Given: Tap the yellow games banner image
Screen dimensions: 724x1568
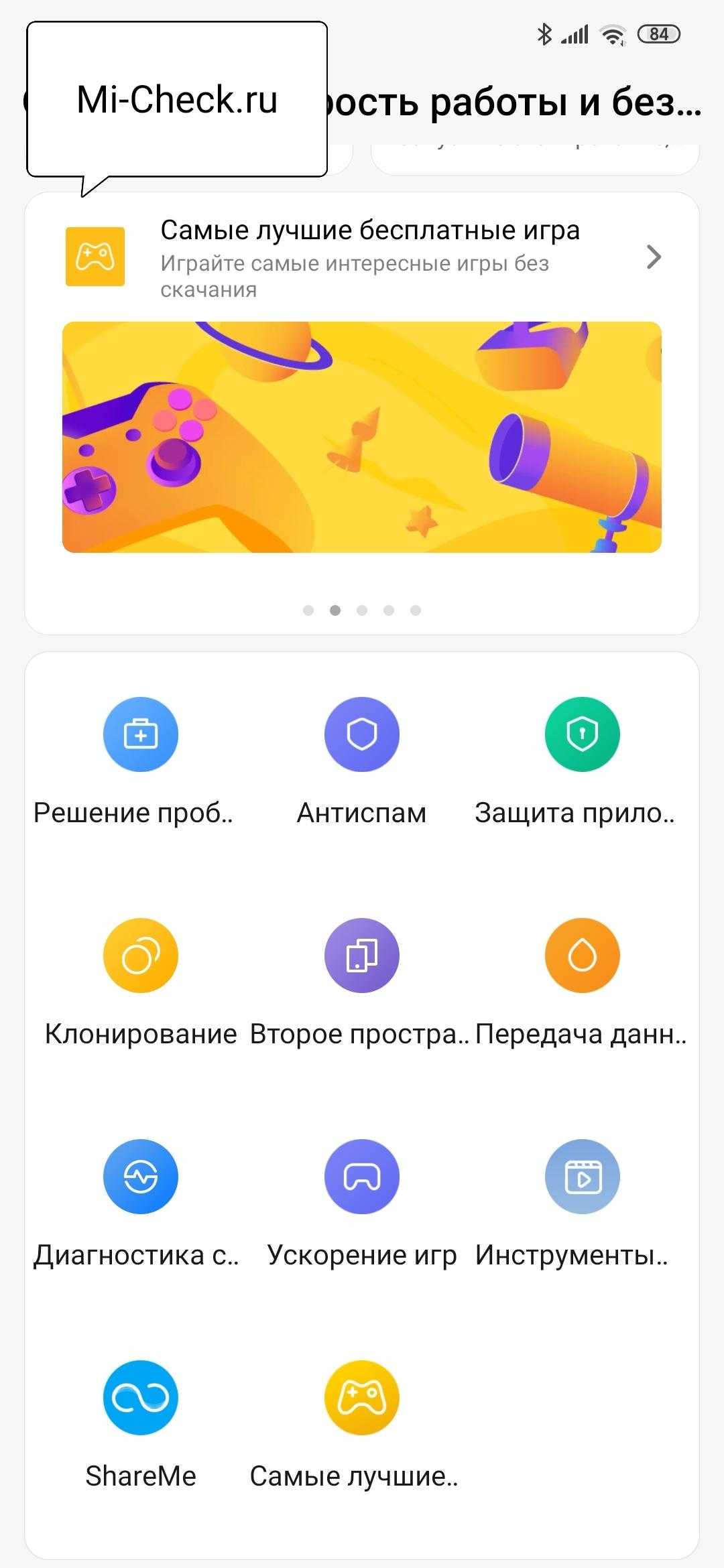Looking at the screenshot, I should 362,437.
